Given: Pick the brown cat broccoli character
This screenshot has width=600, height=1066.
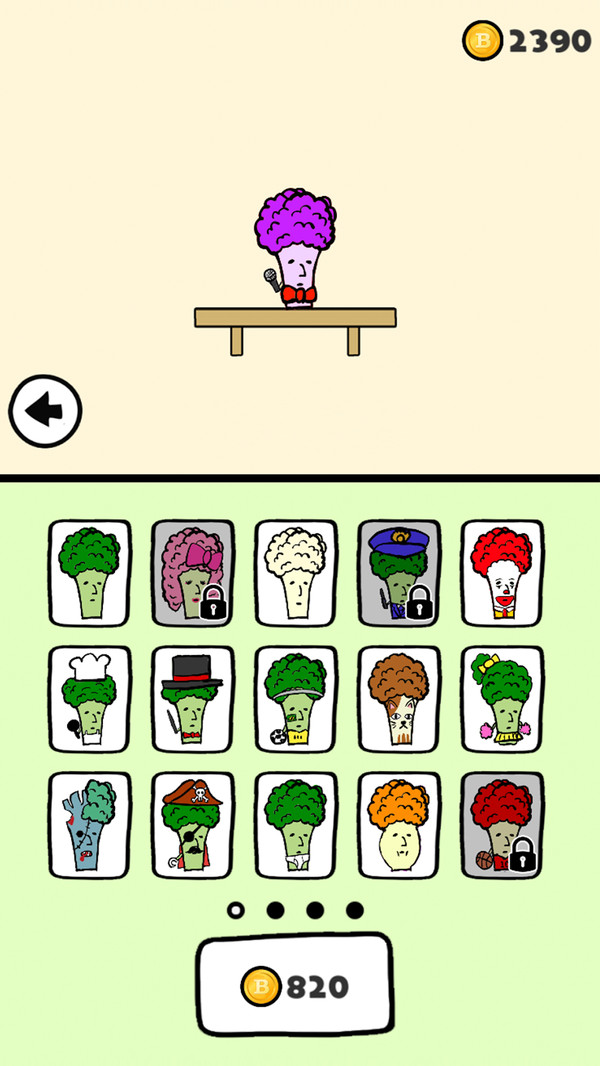Looking at the screenshot, I should pos(399,699).
